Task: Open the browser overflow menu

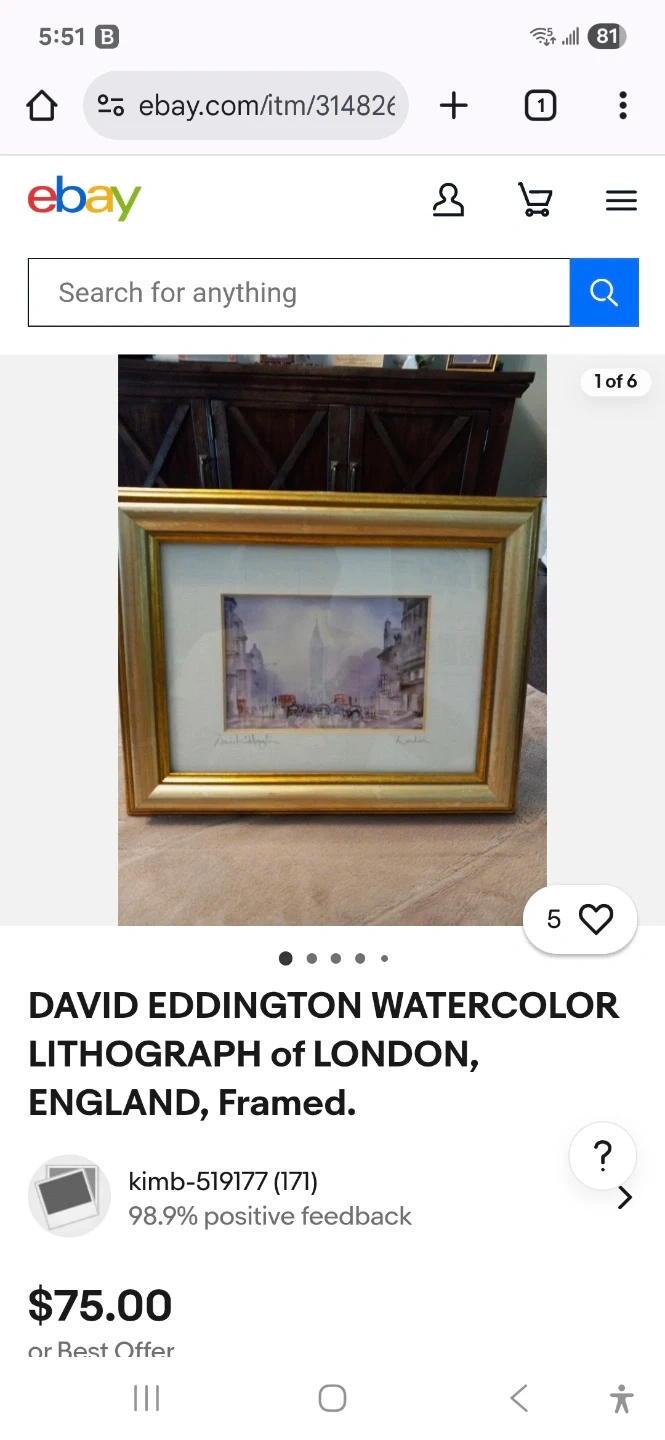Action: 622,105
